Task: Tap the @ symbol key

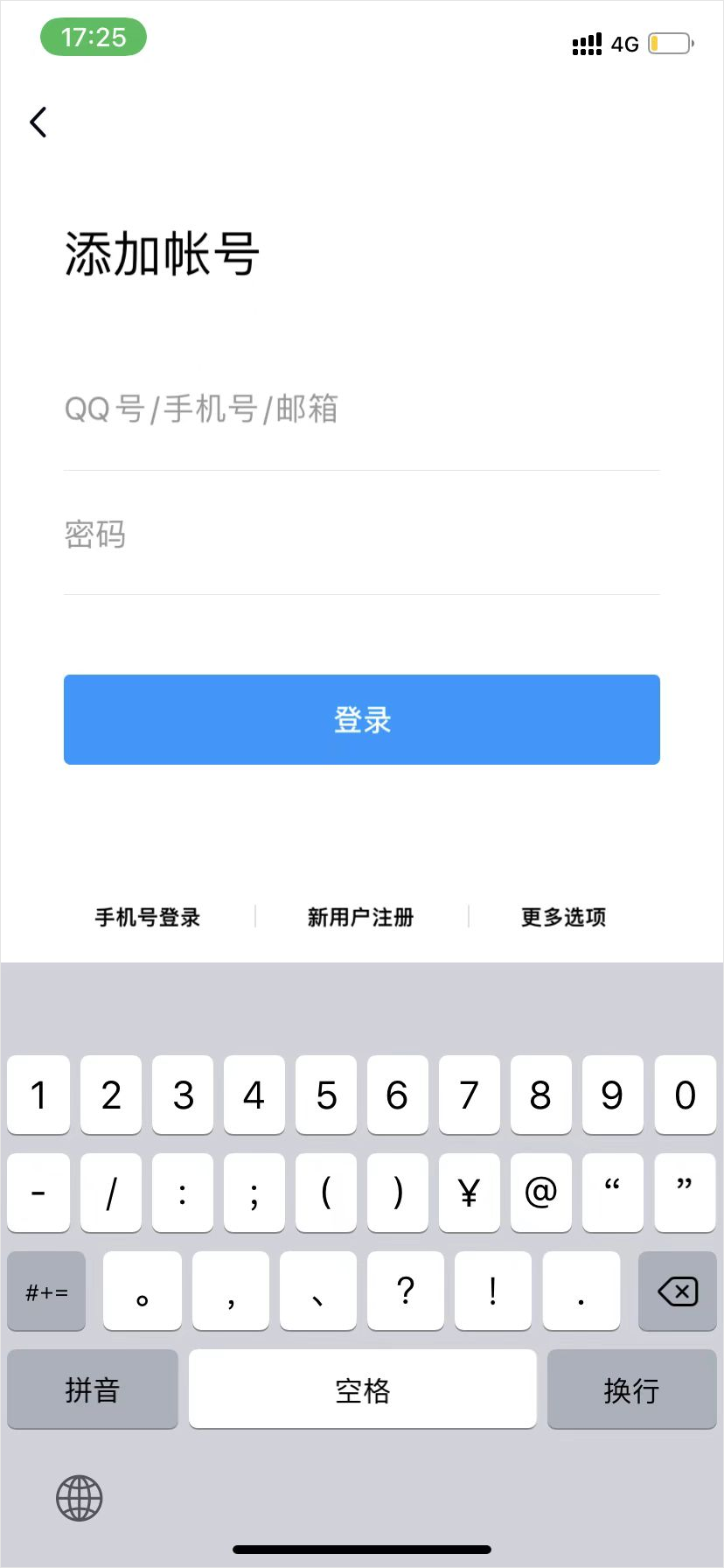Action: [540, 1193]
